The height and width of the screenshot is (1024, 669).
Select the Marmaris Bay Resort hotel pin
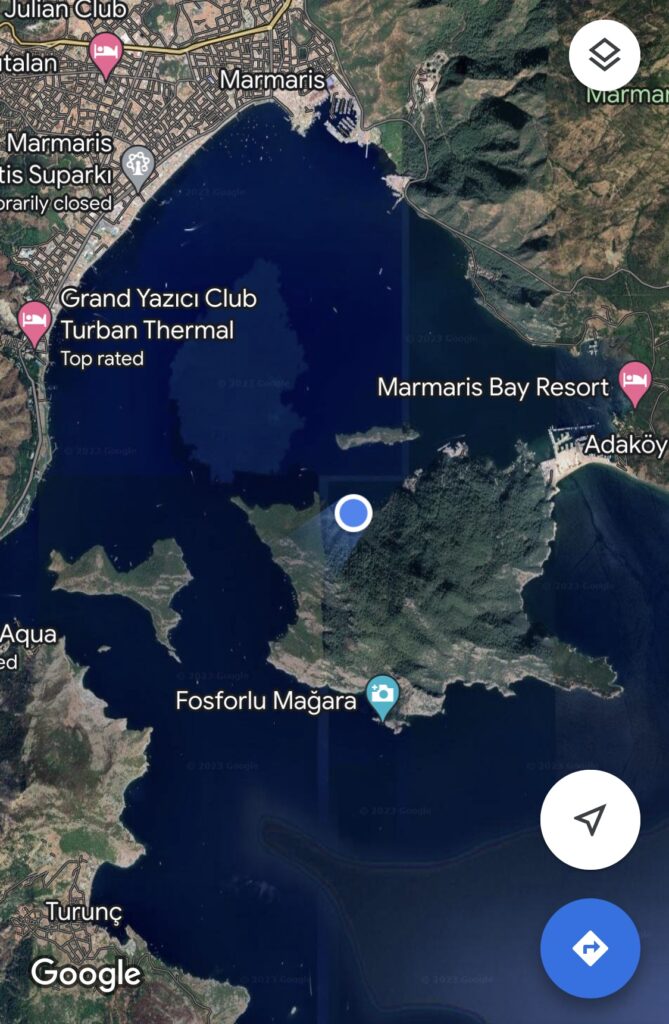tap(634, 381)
